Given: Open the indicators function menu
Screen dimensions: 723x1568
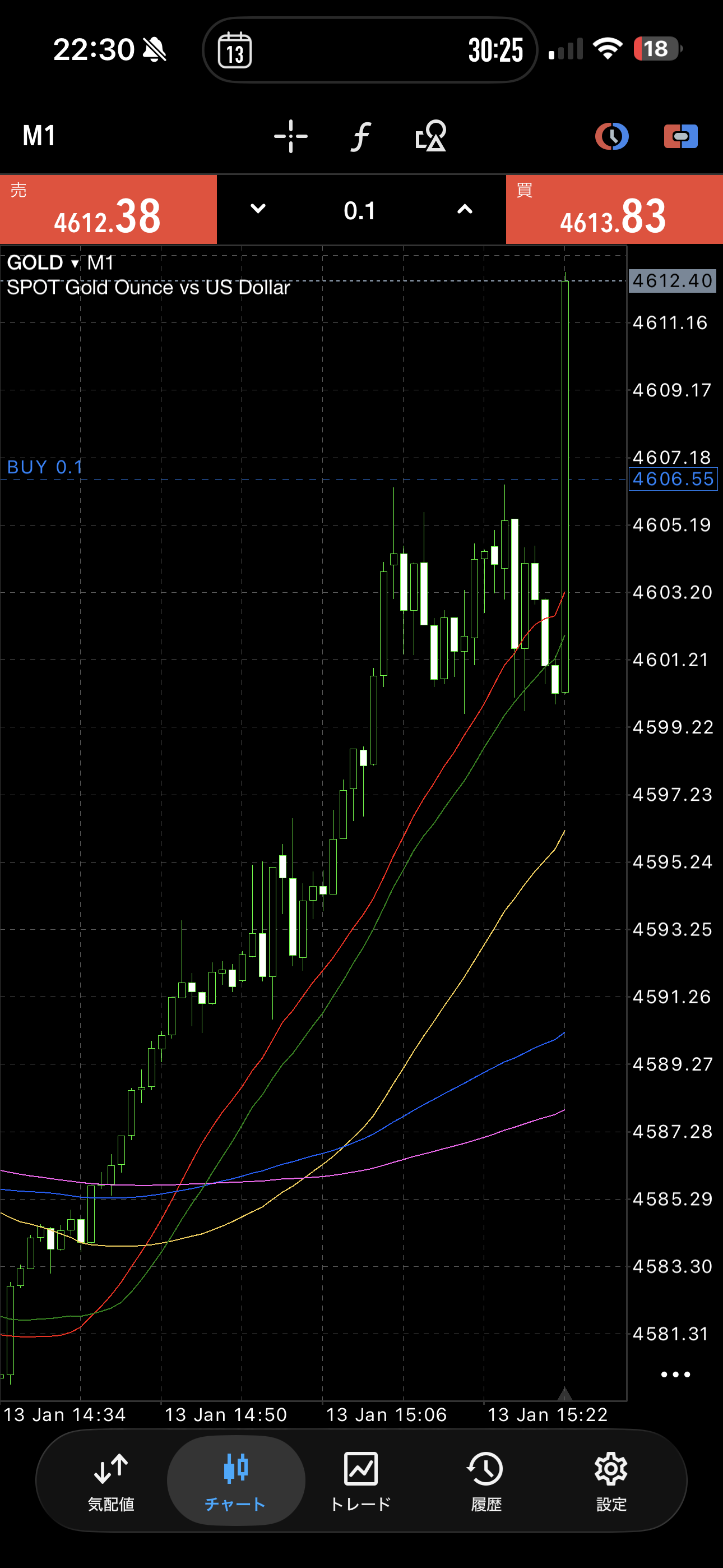Looking at the screenshot, I should click(361, 136).
